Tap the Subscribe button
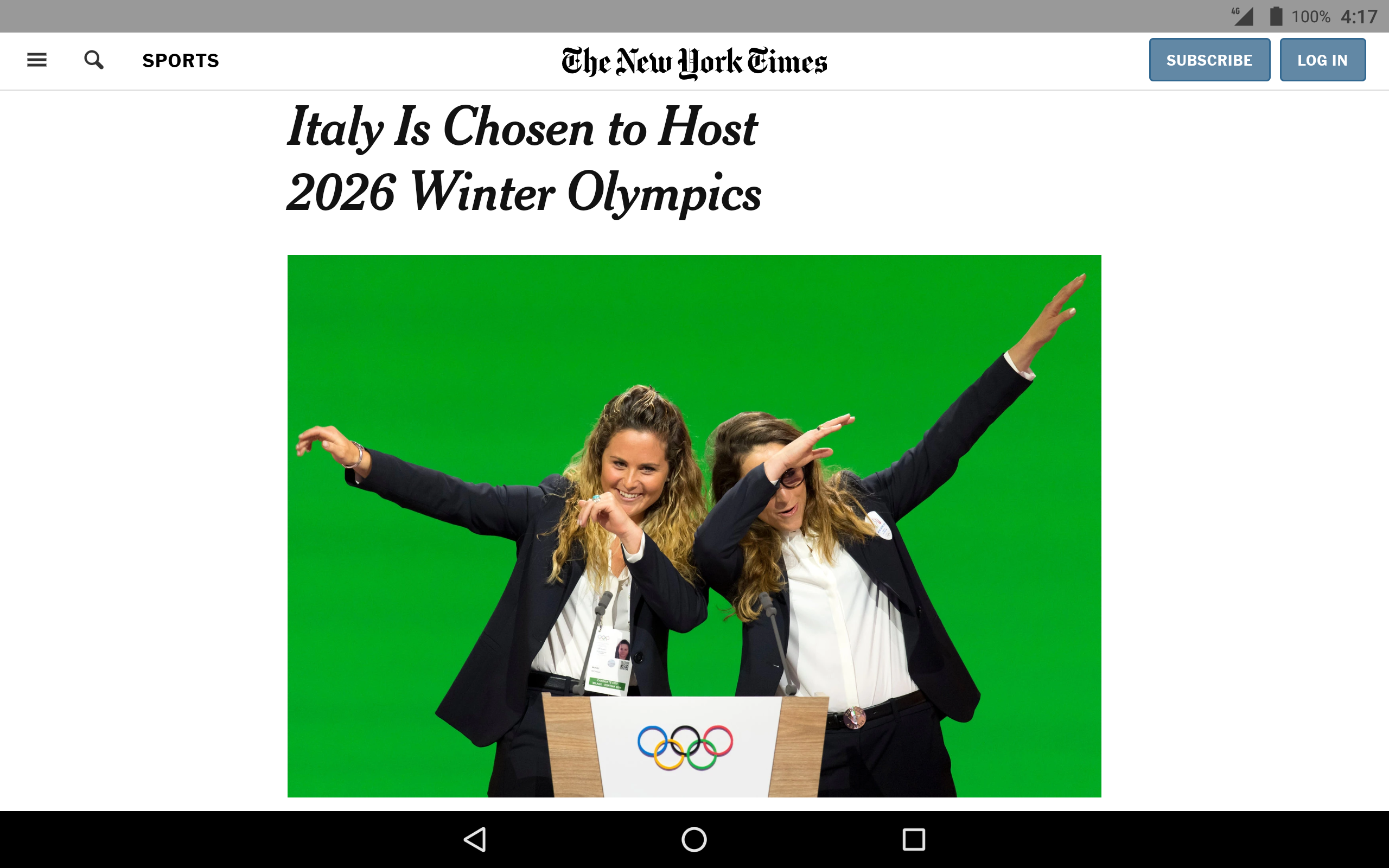The image size is (1389, 868). [x=1209, y=60]
